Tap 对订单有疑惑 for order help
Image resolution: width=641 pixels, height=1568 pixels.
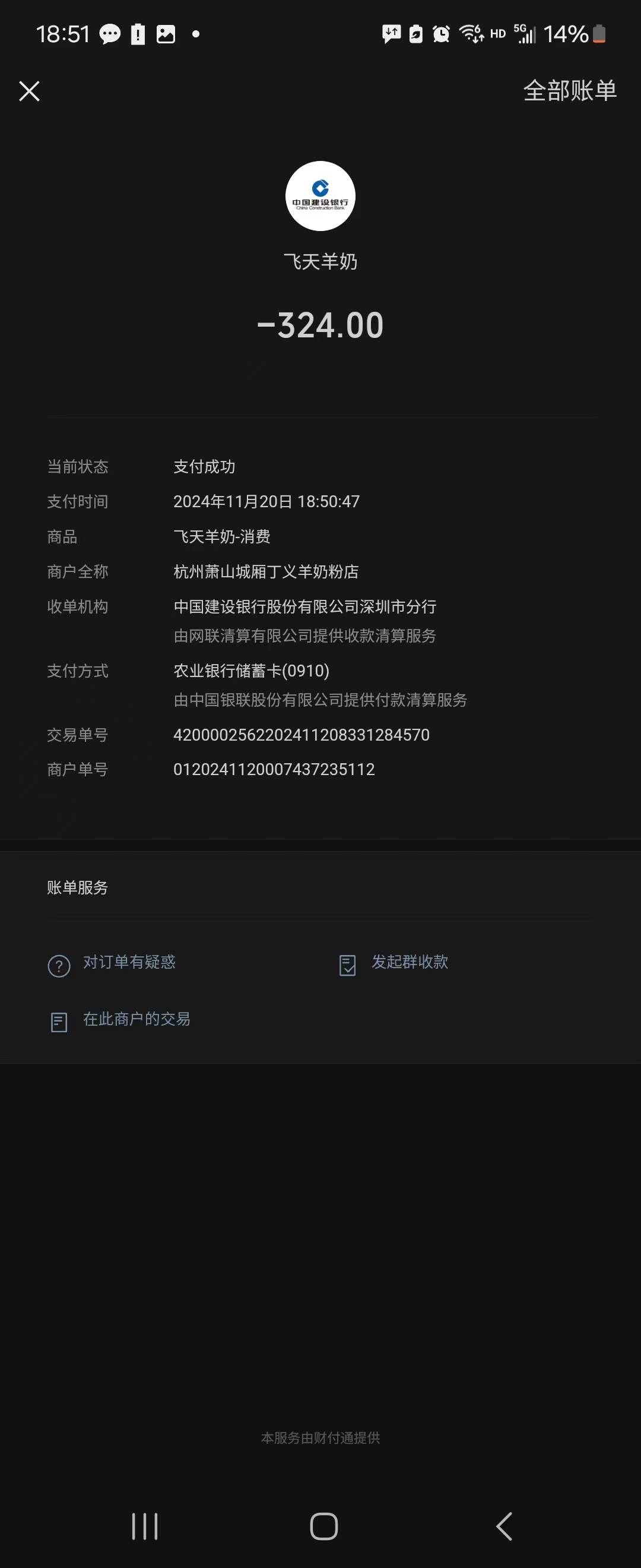point(129,962)
